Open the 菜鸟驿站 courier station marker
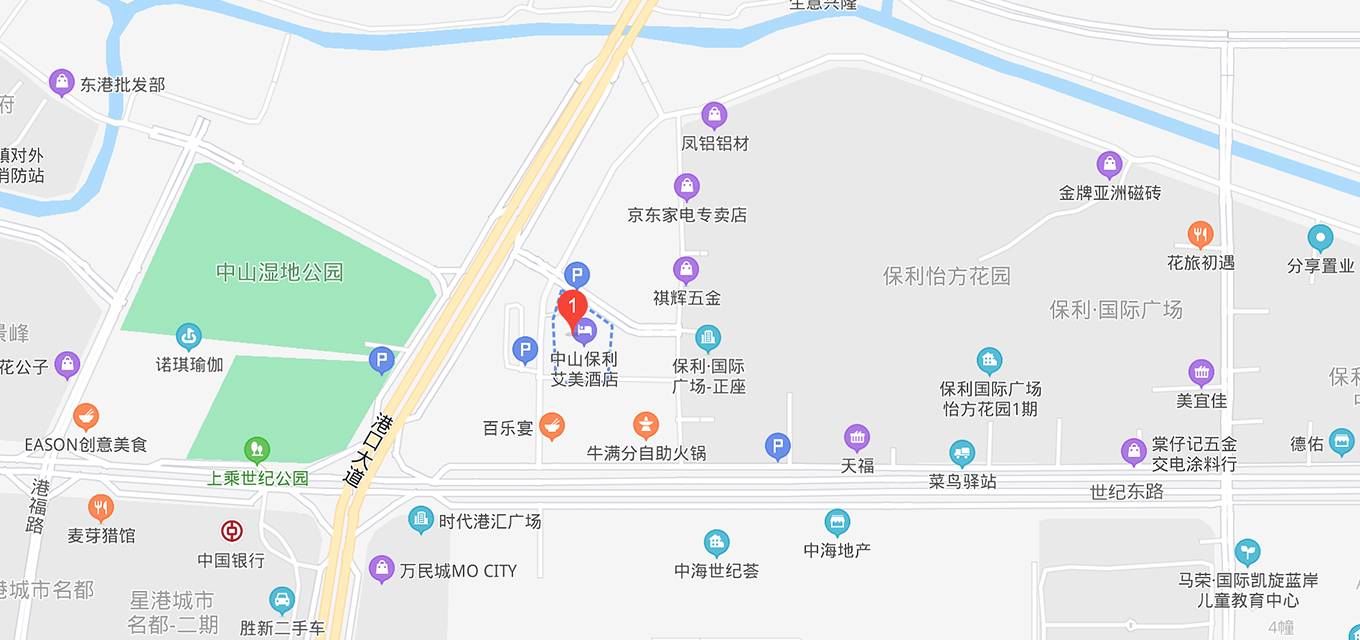1360x640 pixels. 962,454
